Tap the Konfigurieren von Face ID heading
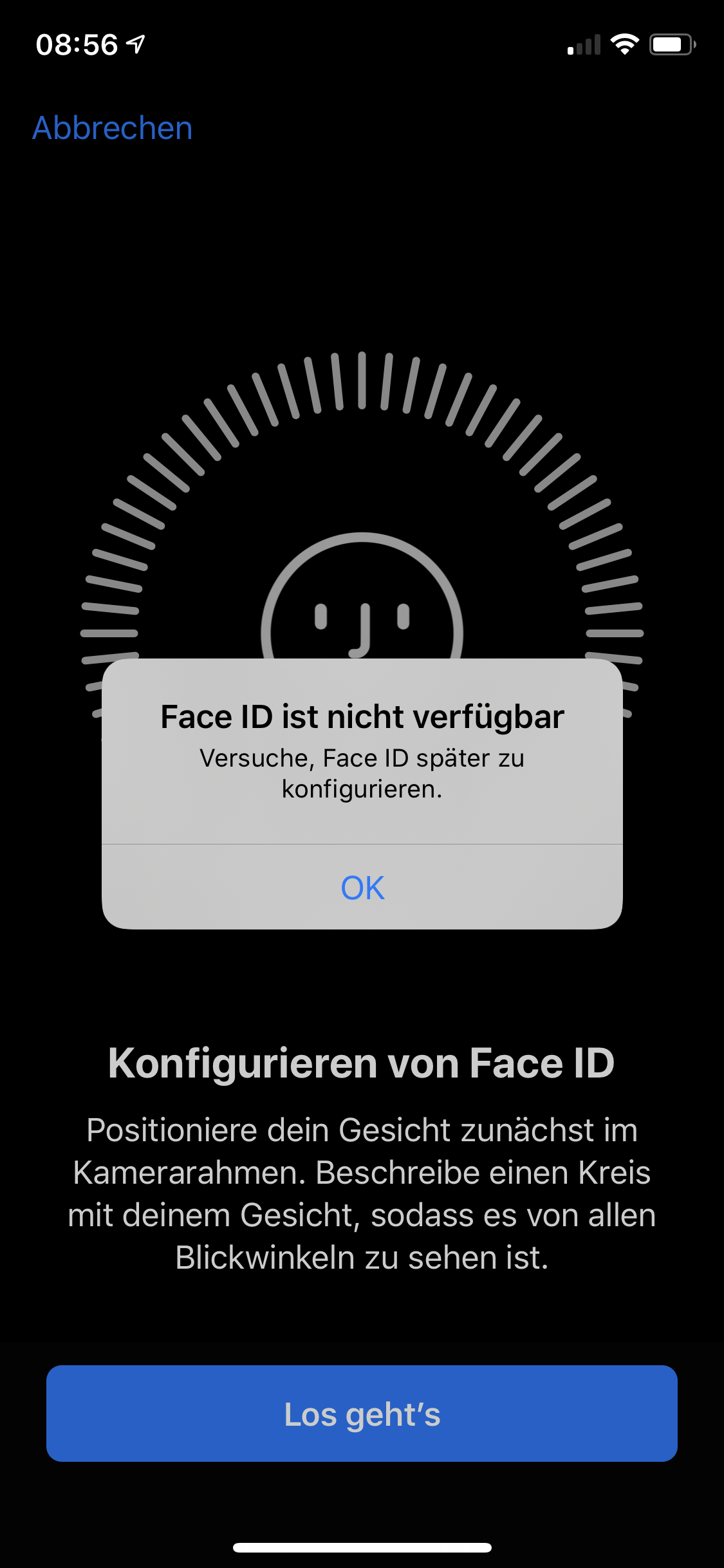This screenshot has width=724, height=1568. point(362,1063)
